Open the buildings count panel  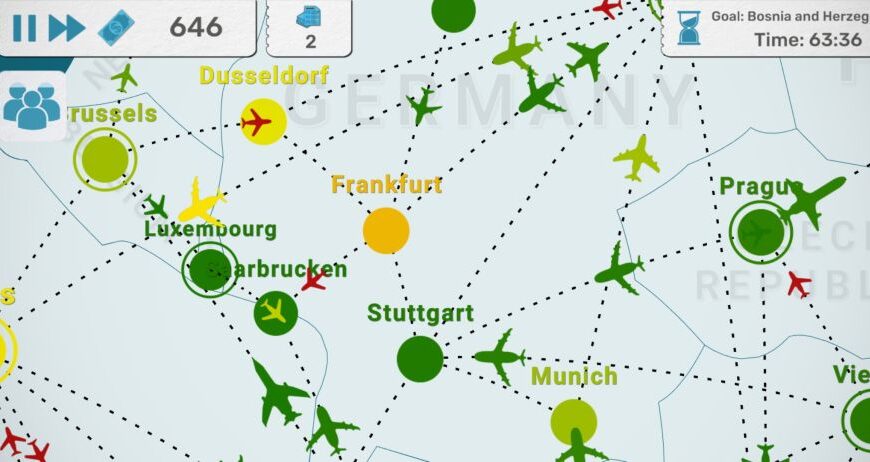(x=310, y=28)
